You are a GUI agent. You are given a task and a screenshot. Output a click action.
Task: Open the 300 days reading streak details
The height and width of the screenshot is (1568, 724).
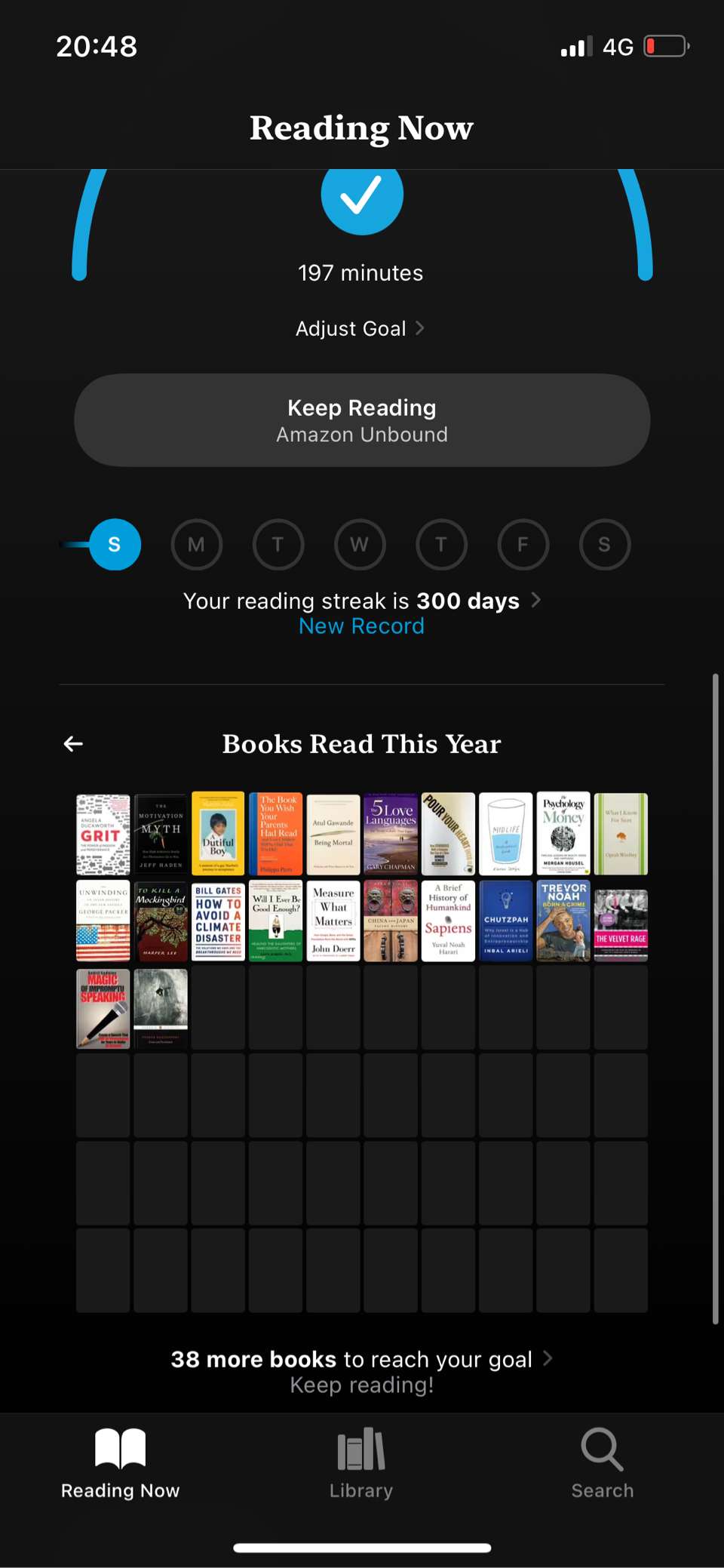[362, 601]
